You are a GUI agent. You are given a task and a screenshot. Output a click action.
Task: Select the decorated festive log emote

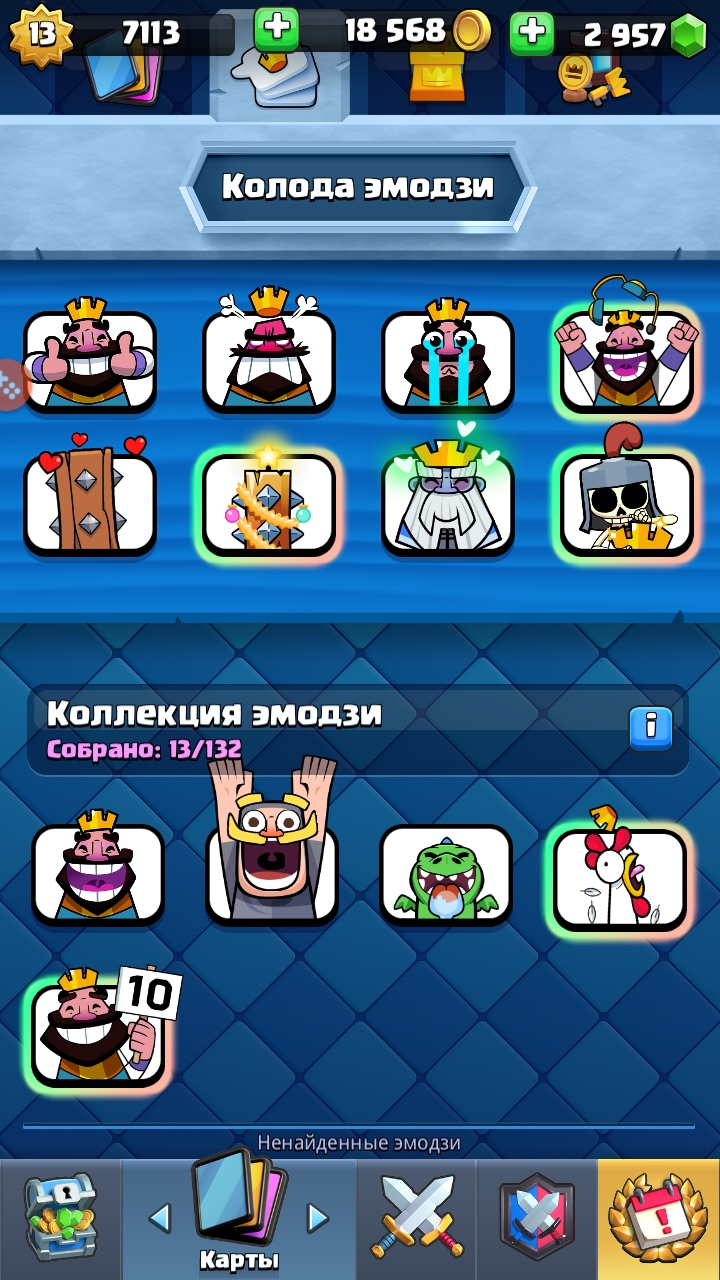pos(269,503)
